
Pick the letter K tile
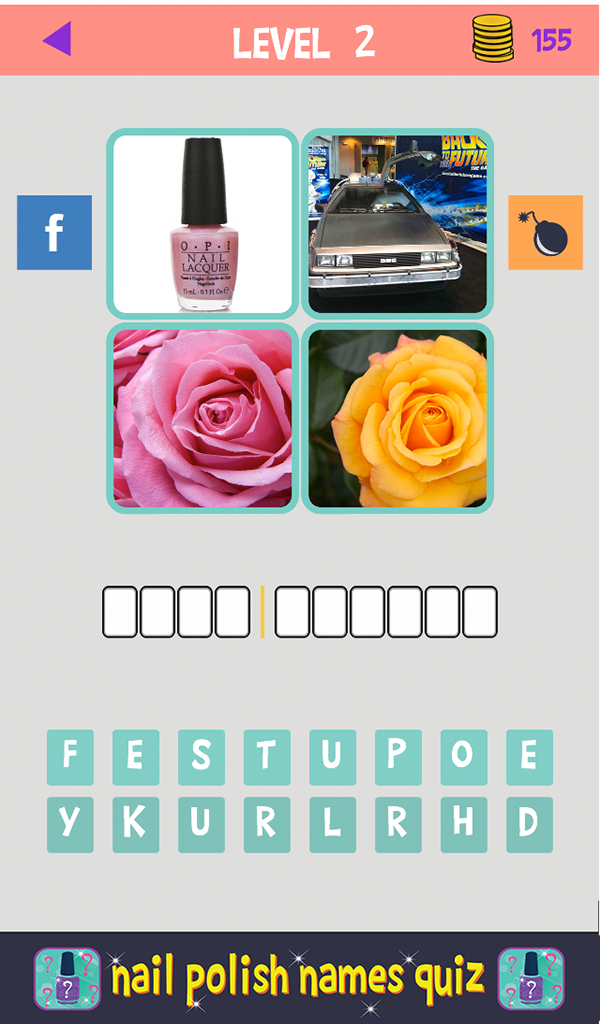[x=136, y=824]
